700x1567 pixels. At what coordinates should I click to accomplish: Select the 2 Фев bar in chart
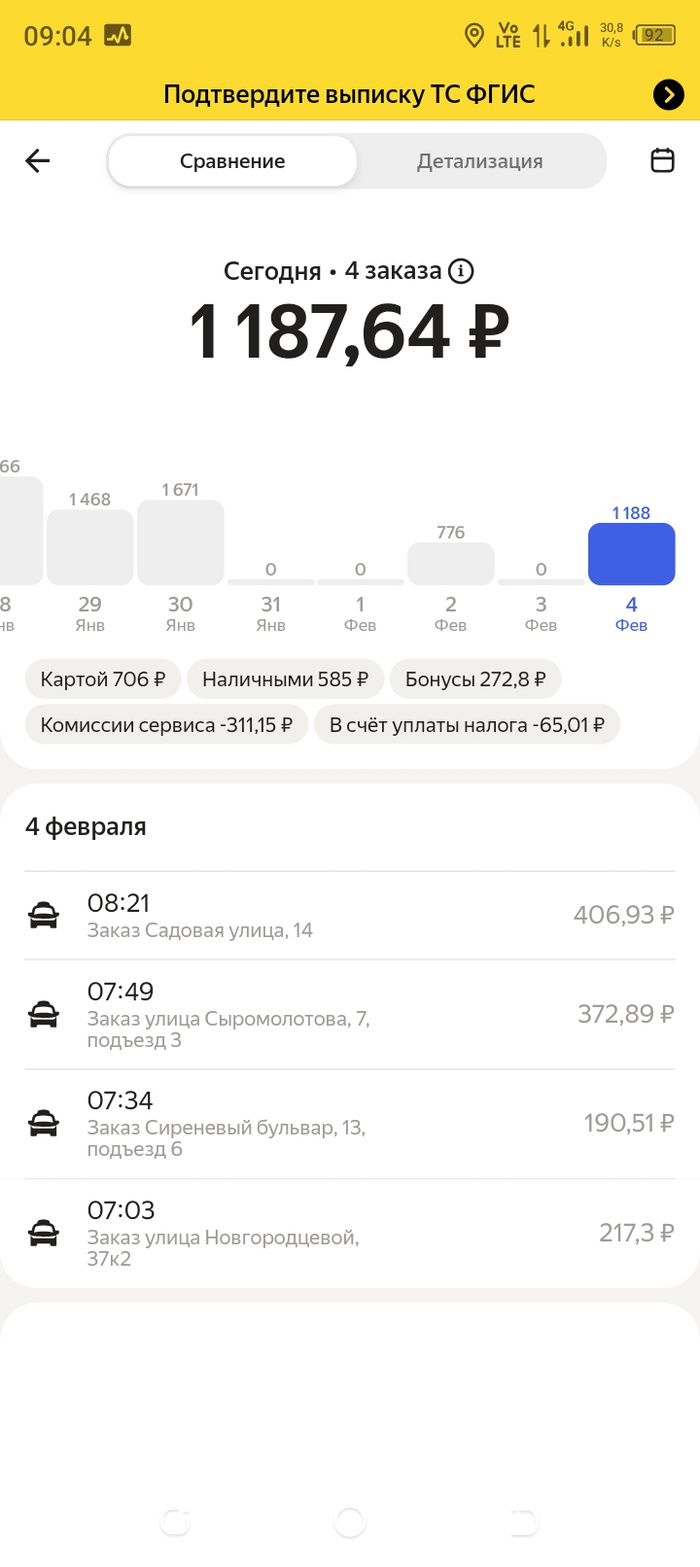coord(451,564)
